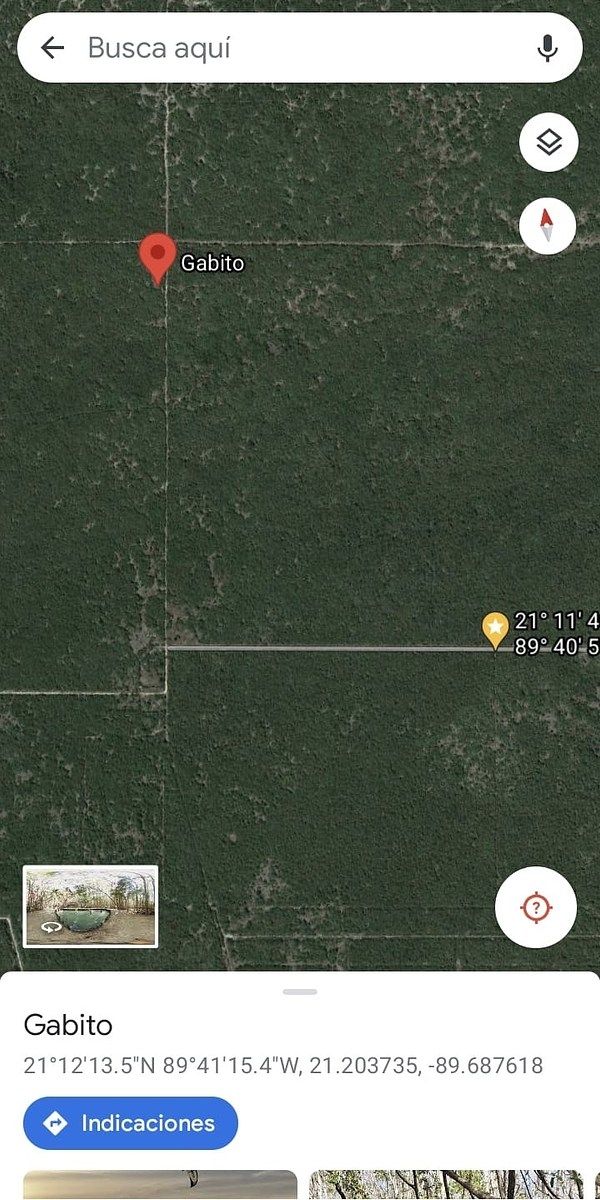Open the Street View photo preview
Screen dimensions: 600x1200
tap(90, 906)
